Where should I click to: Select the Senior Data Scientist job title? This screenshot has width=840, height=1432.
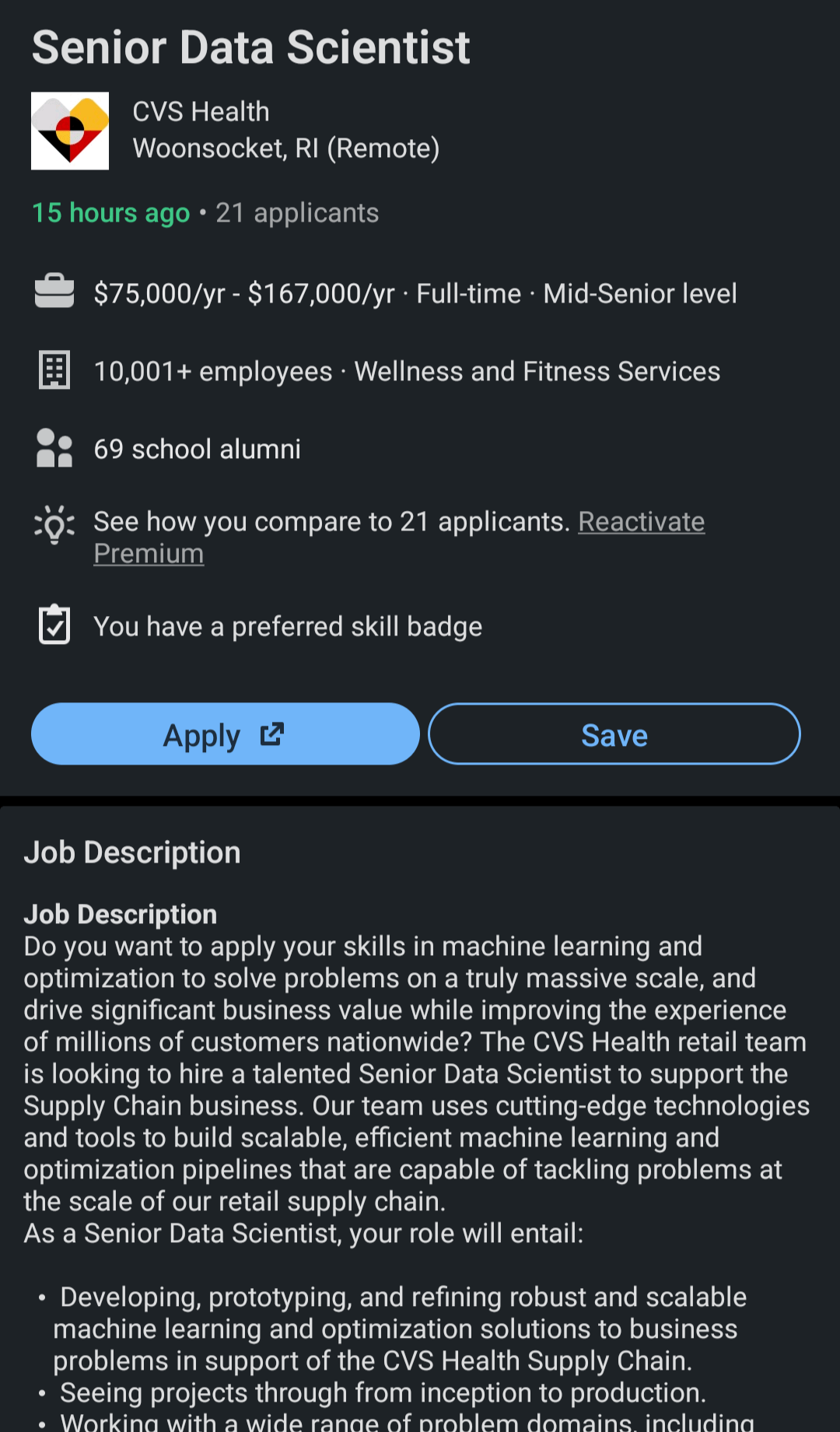click(x=250, y=47)
